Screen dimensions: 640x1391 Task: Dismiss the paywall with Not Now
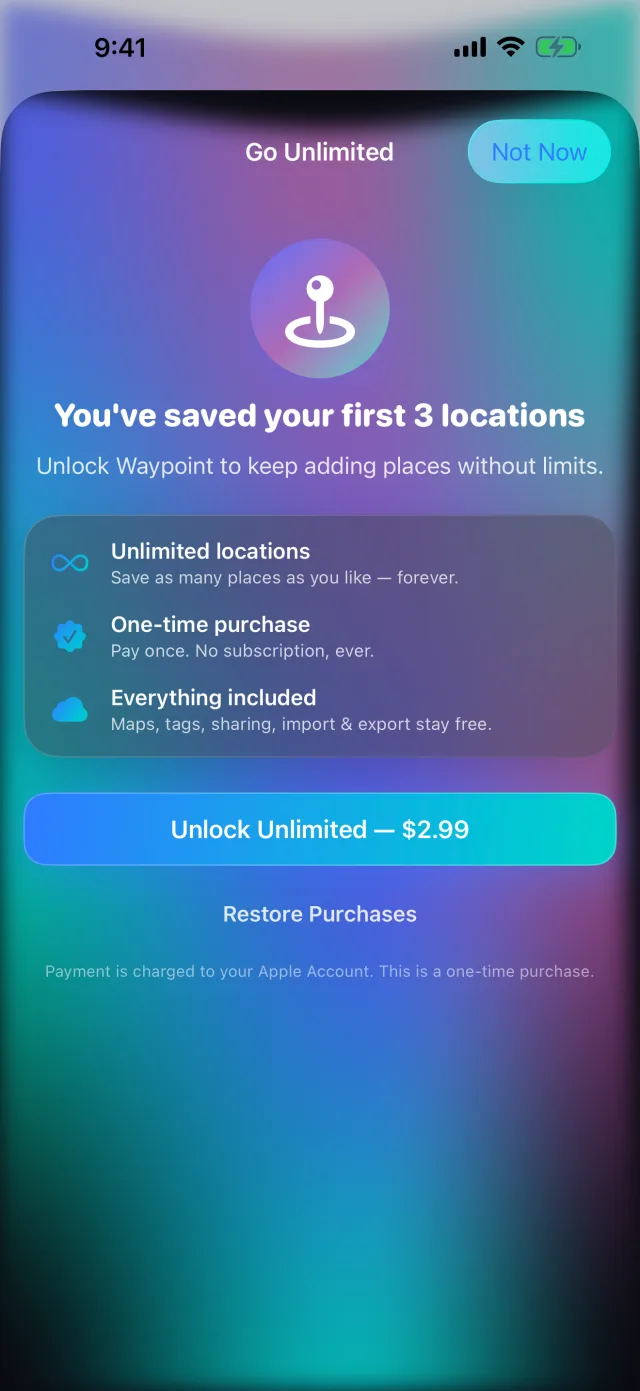(x=539, y=152)
